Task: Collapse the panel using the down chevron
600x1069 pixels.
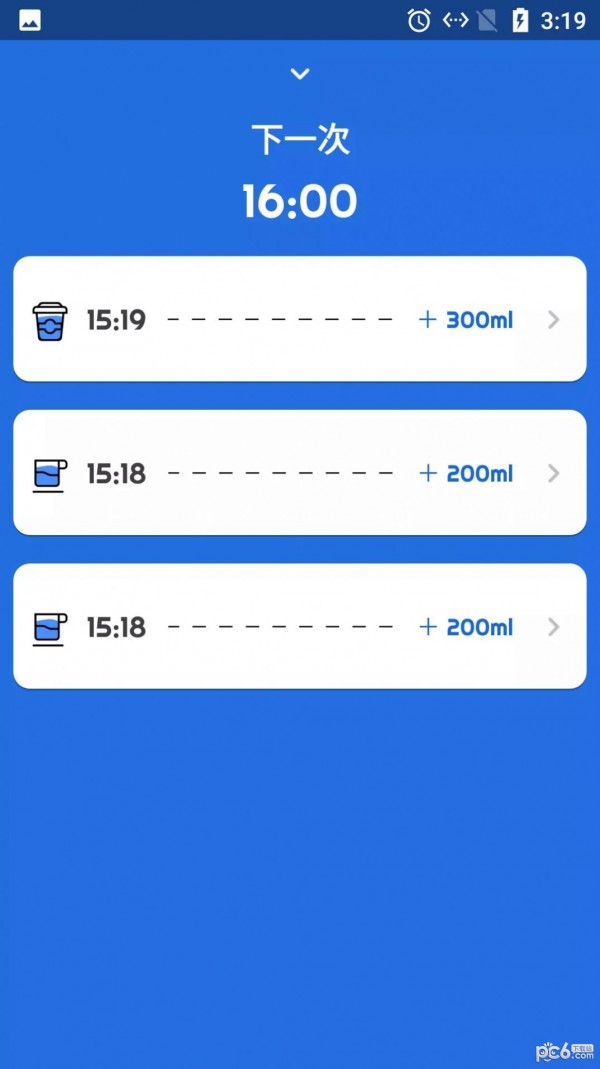Action: pyautogui.click(x=299, y=73)
